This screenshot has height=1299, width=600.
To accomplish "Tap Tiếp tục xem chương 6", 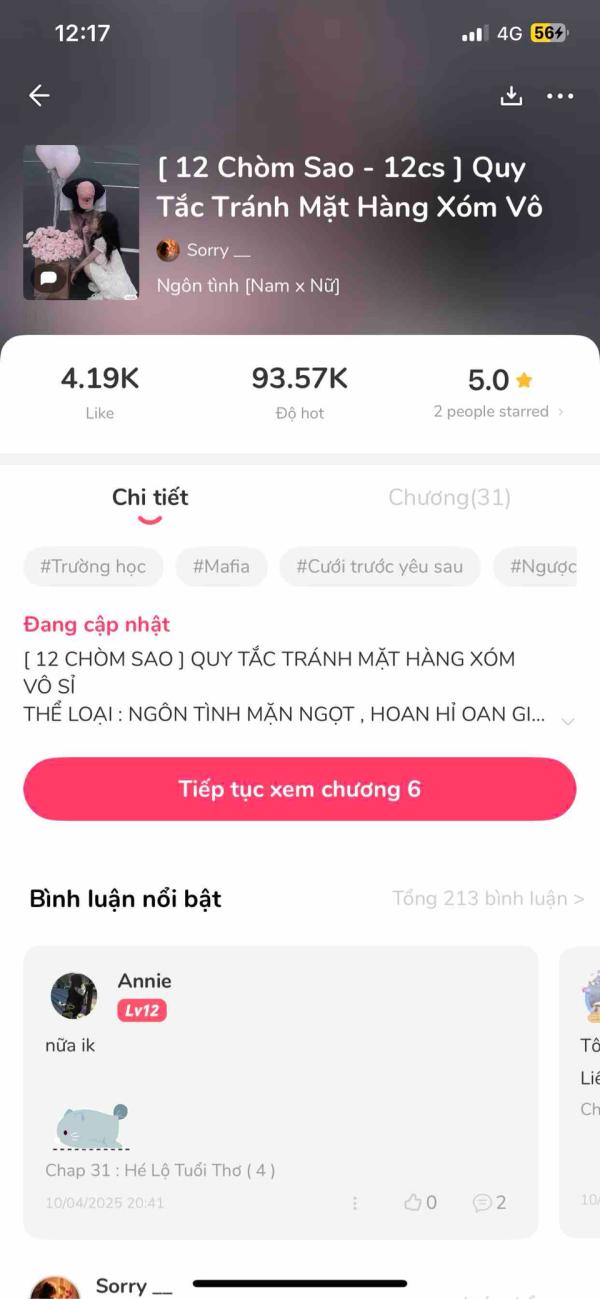I will tap(299, 789).
